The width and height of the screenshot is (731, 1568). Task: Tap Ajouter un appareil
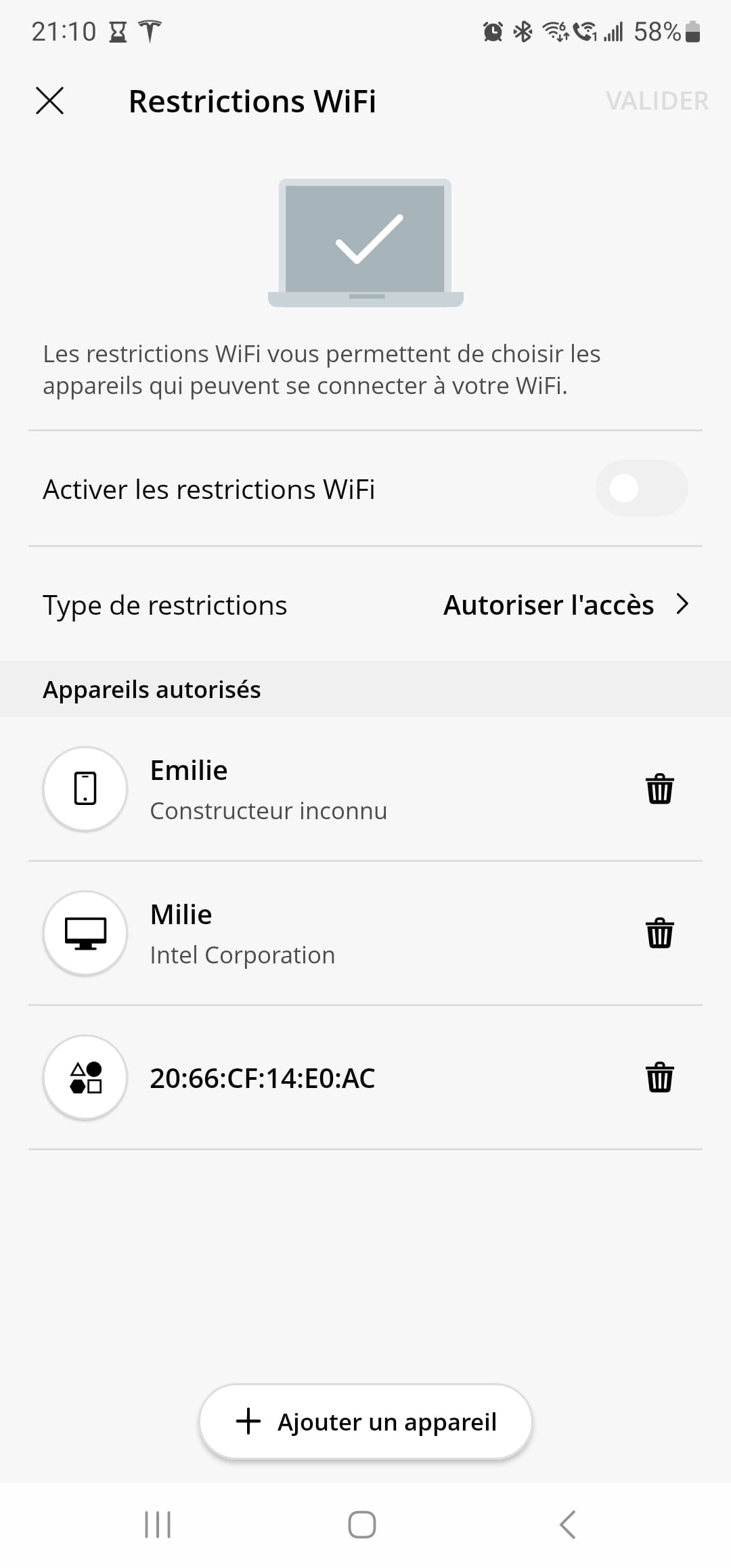coord(365,1421)
